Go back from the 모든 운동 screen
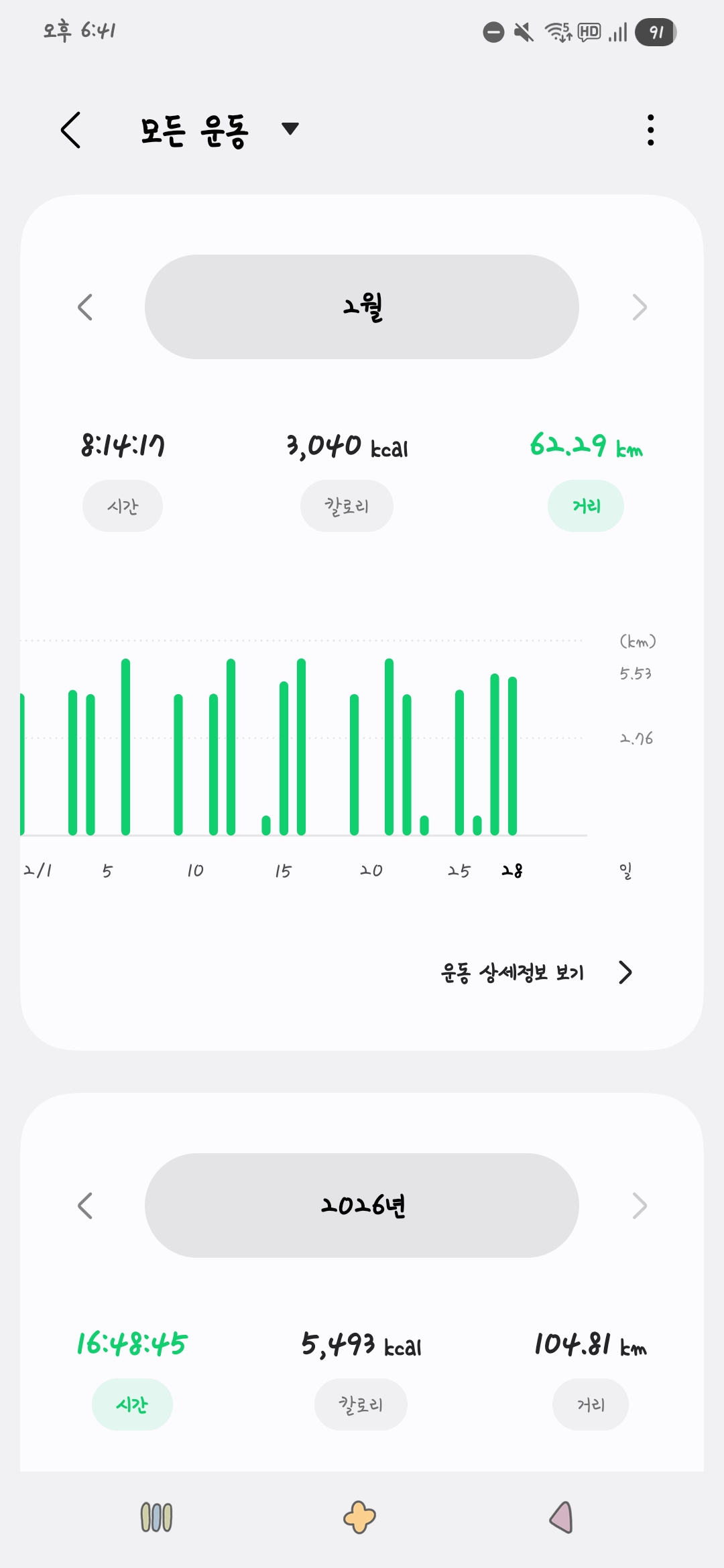Image resolution: width=724 pixels, height=1568 pixels. tap(71, 130)
